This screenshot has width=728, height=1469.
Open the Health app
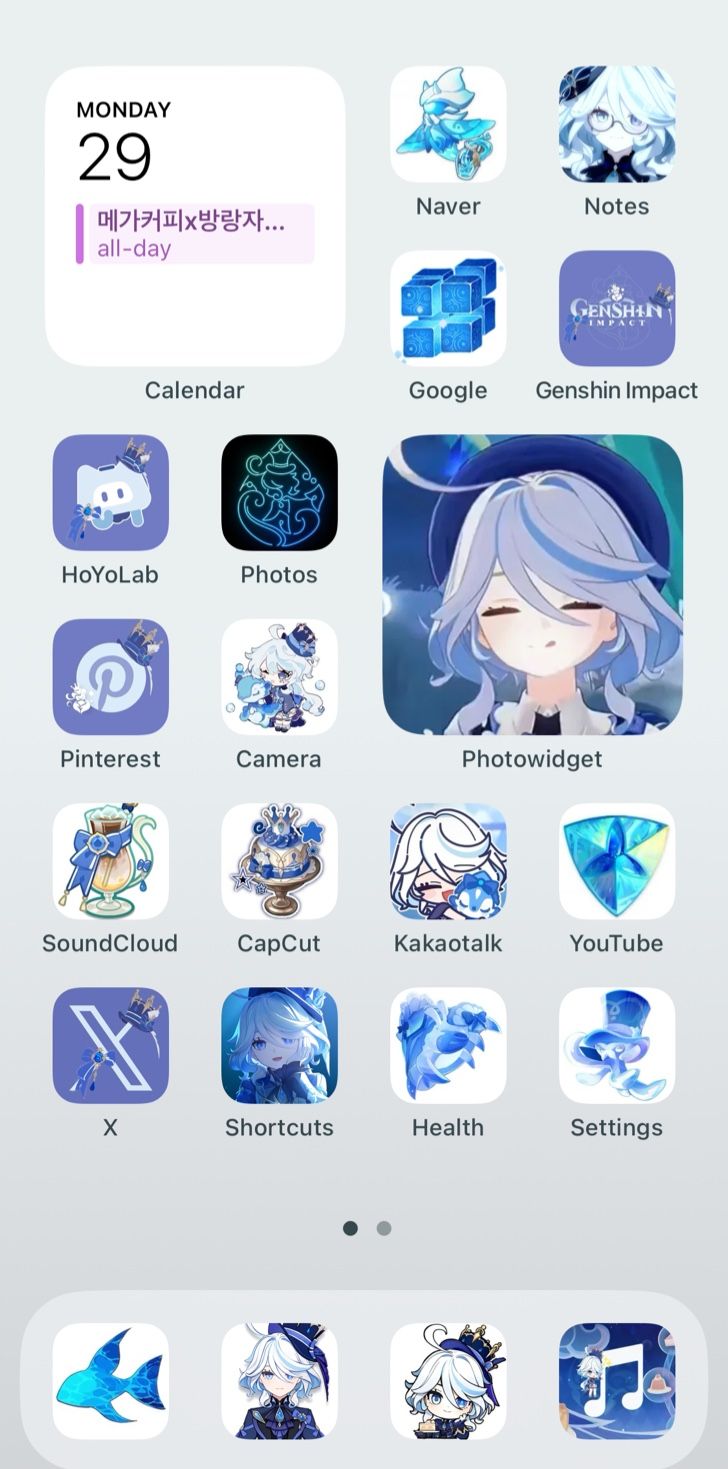click(448, 1045)
